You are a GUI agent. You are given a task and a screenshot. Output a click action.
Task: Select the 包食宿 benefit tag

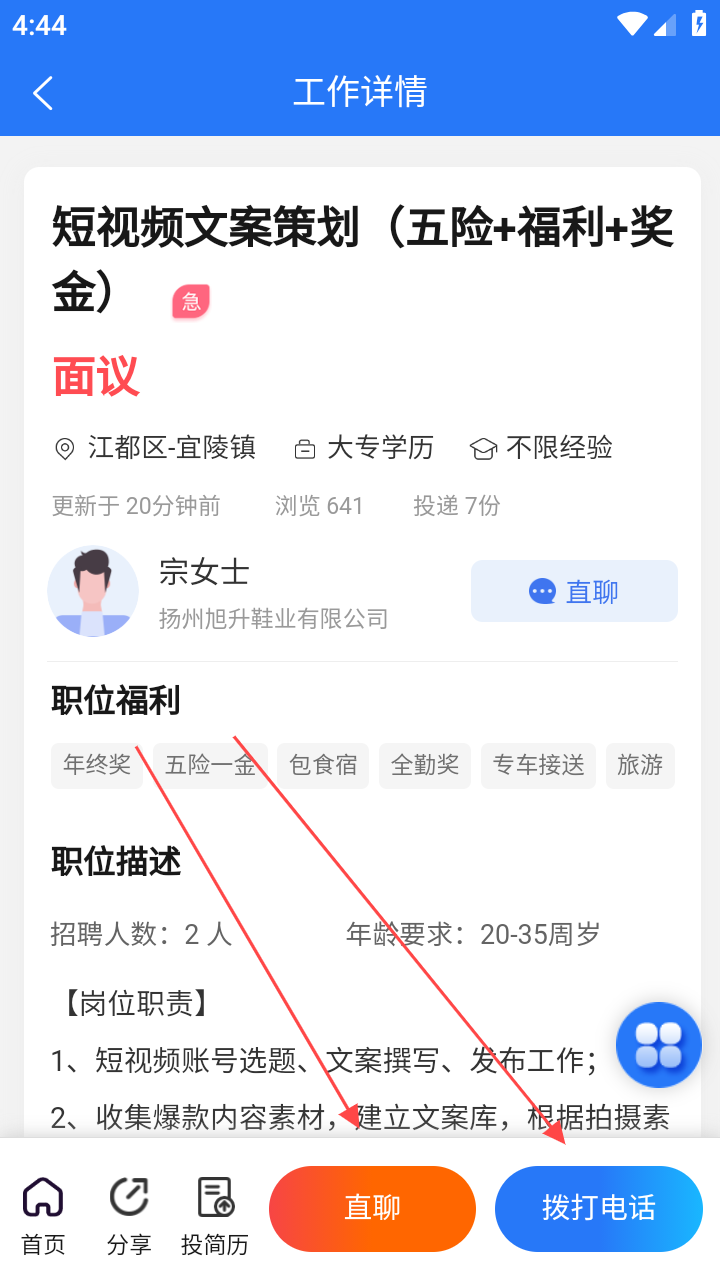click(322, 765)
